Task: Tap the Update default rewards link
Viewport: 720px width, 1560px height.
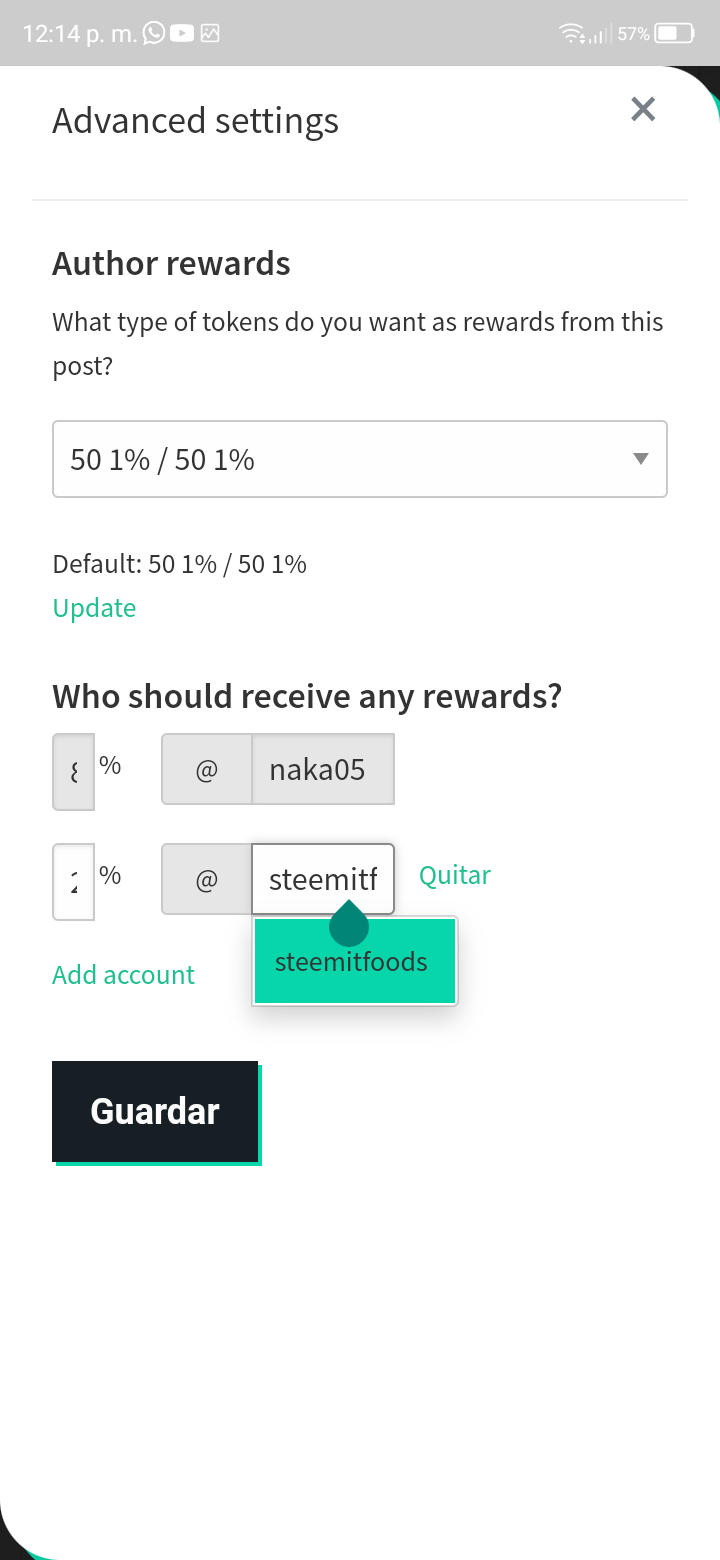Action: (94, 608)
